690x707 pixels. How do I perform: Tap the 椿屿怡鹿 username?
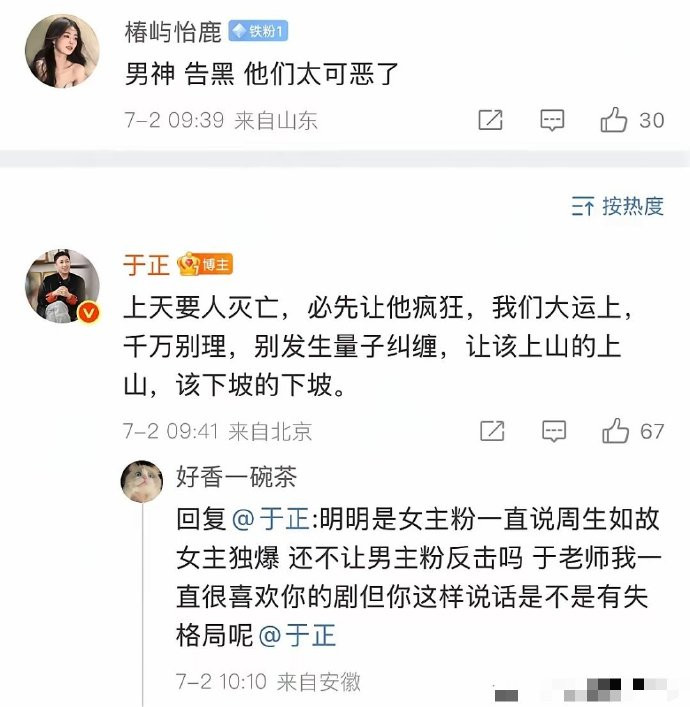[x=172, y=32]
